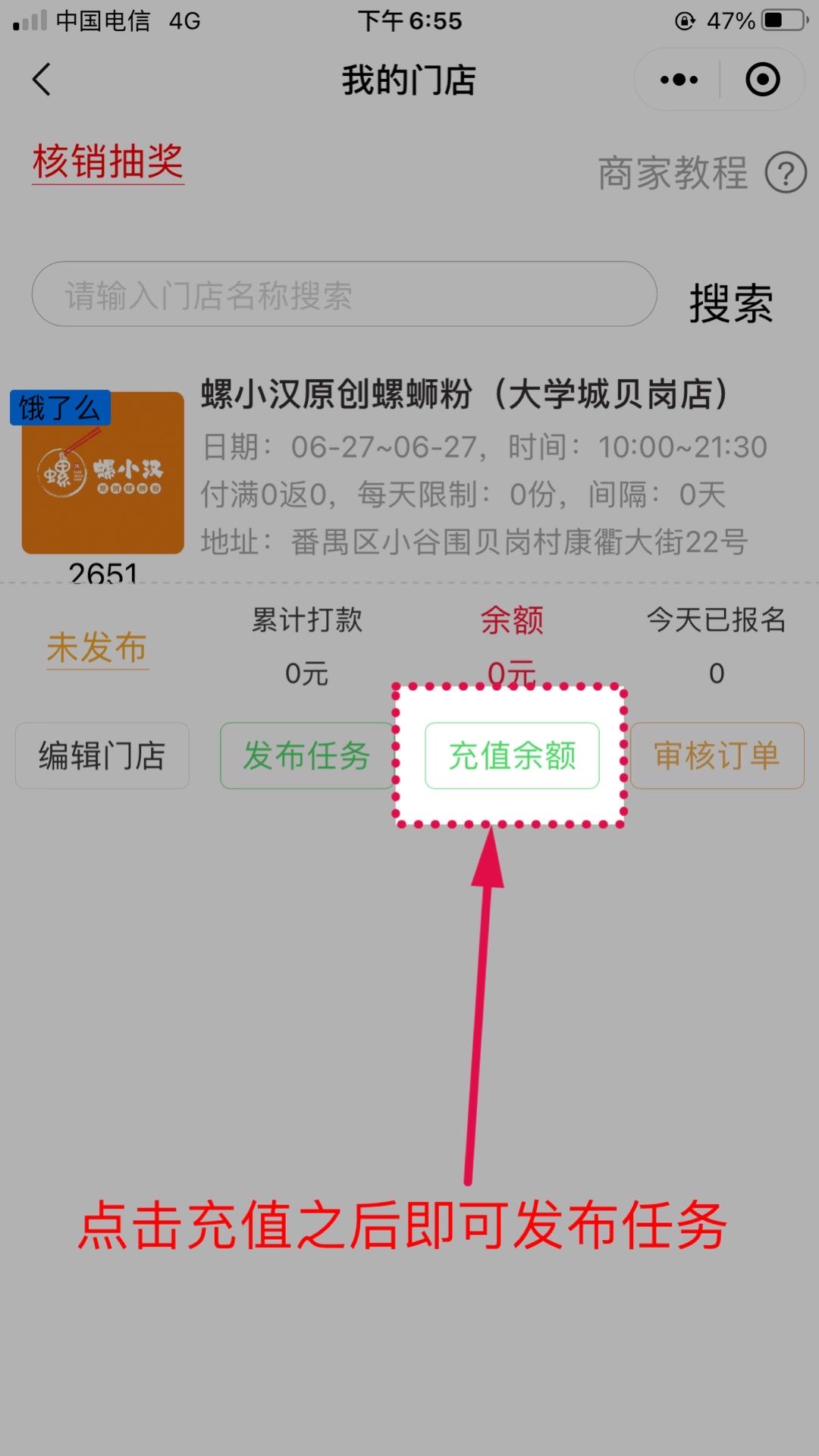Open 核销抽奖 link
Image resolution: width=819 pixels, height=1456 pixels.
click(108, 162)
